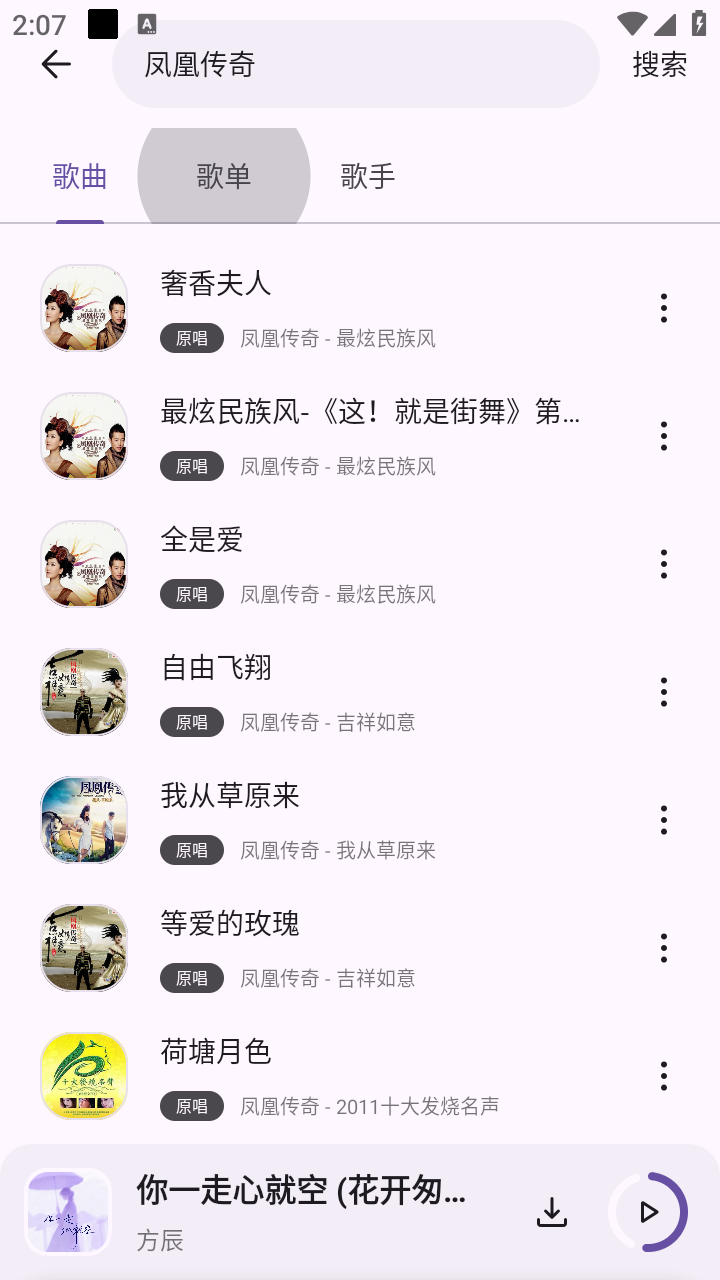
Task: Open more options for 我从草原来
Action: (663, 820)
